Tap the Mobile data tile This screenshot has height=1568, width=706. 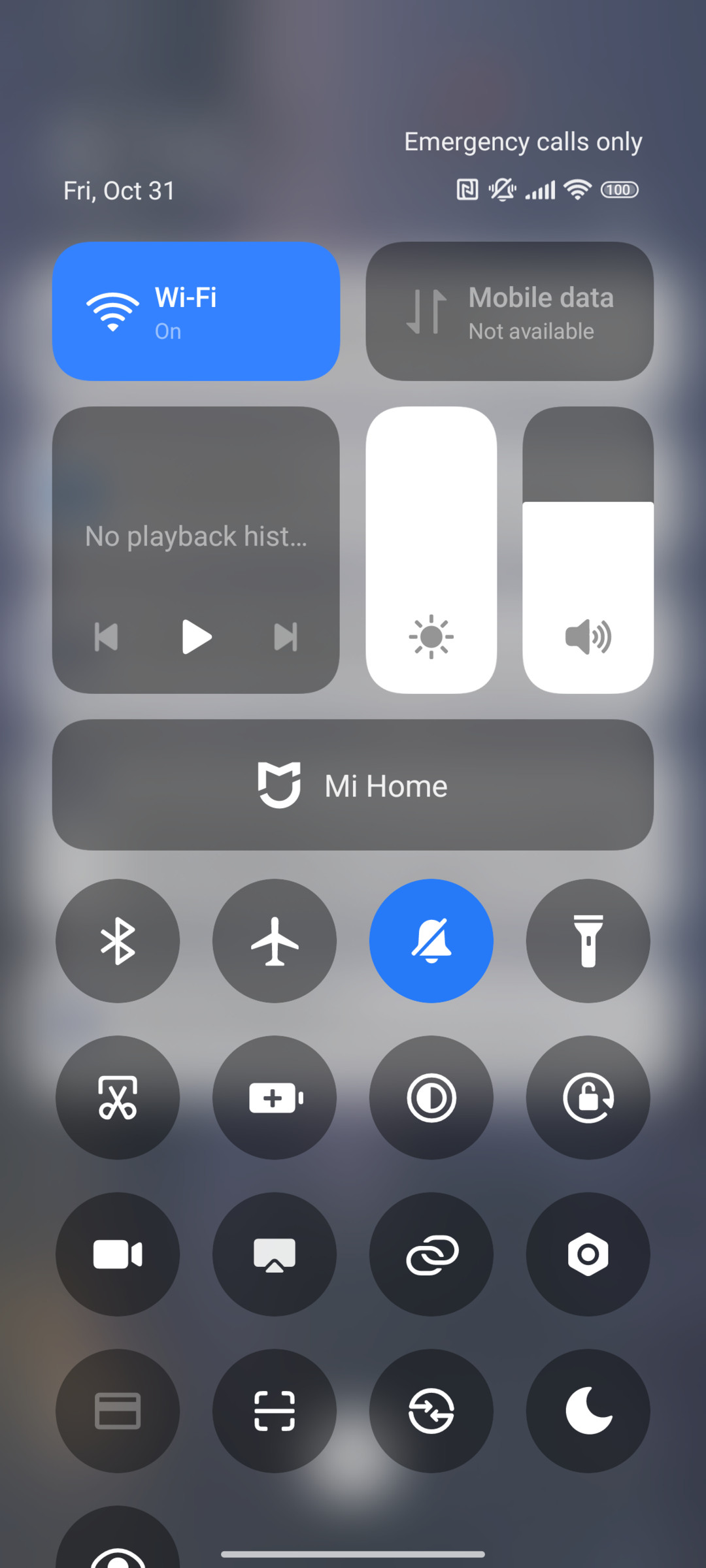tap(510, 311)
